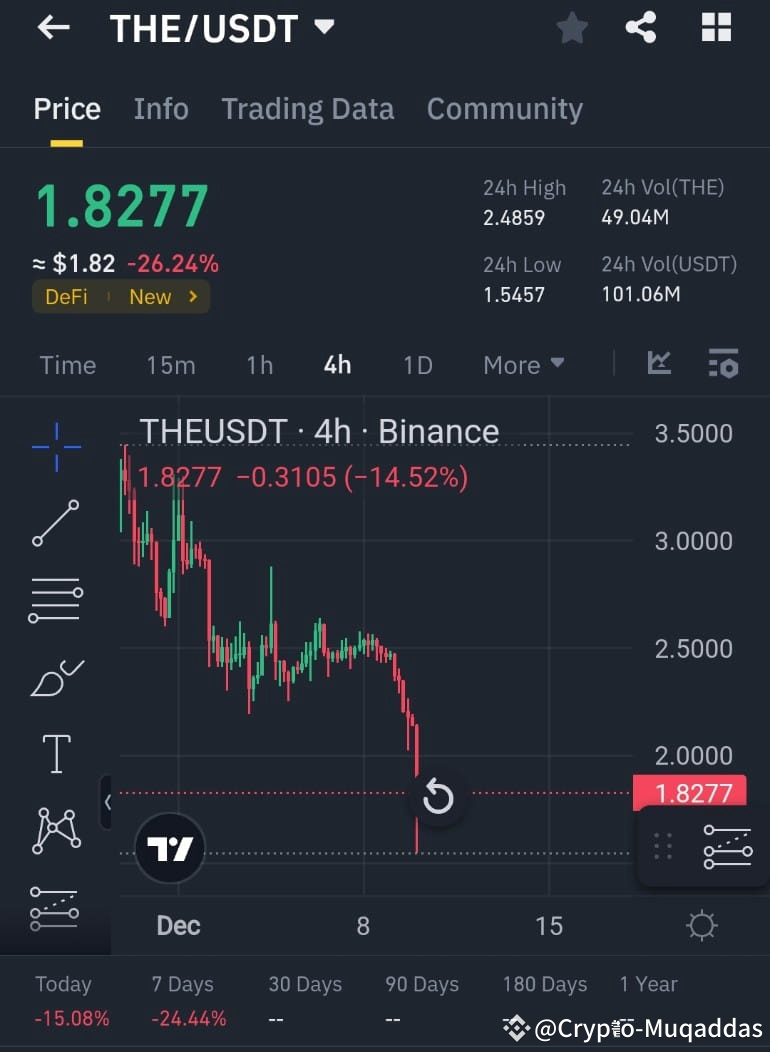
Task: Expand the More timeframe dropdown
Action: tap(523, 364)
